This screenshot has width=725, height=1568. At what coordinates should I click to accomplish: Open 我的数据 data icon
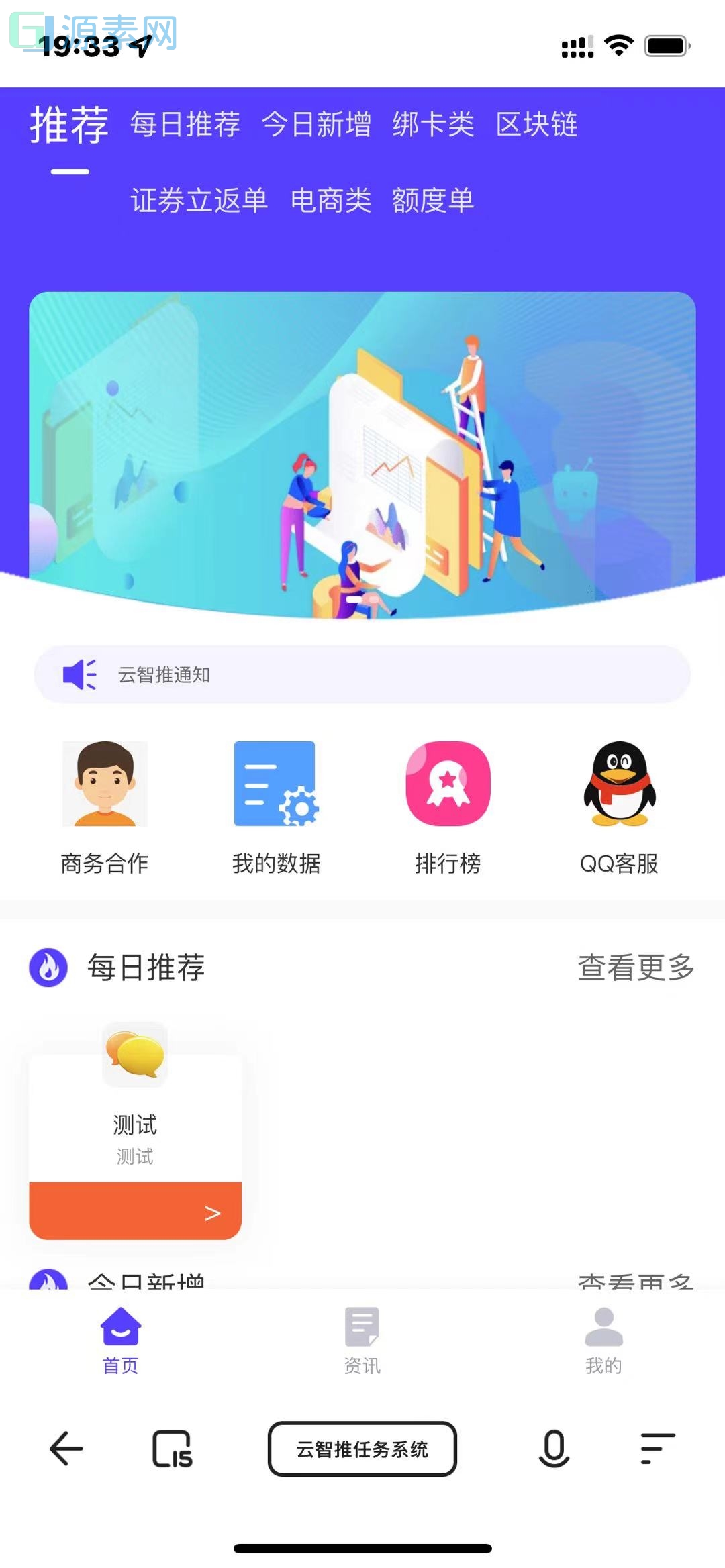pyautogui.click(x=276, y=784)
